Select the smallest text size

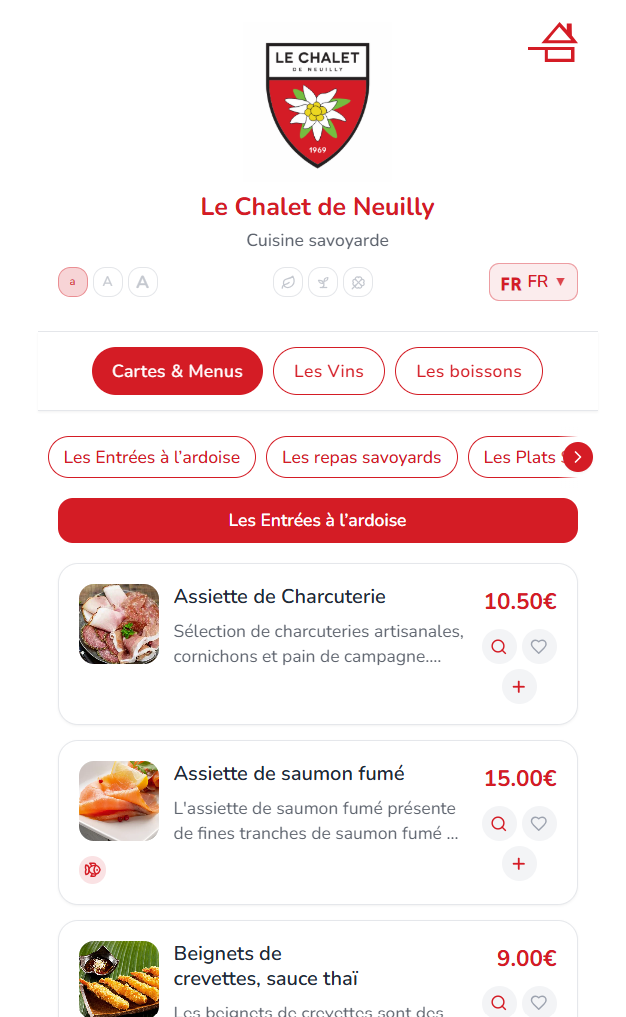pos(73,283)
